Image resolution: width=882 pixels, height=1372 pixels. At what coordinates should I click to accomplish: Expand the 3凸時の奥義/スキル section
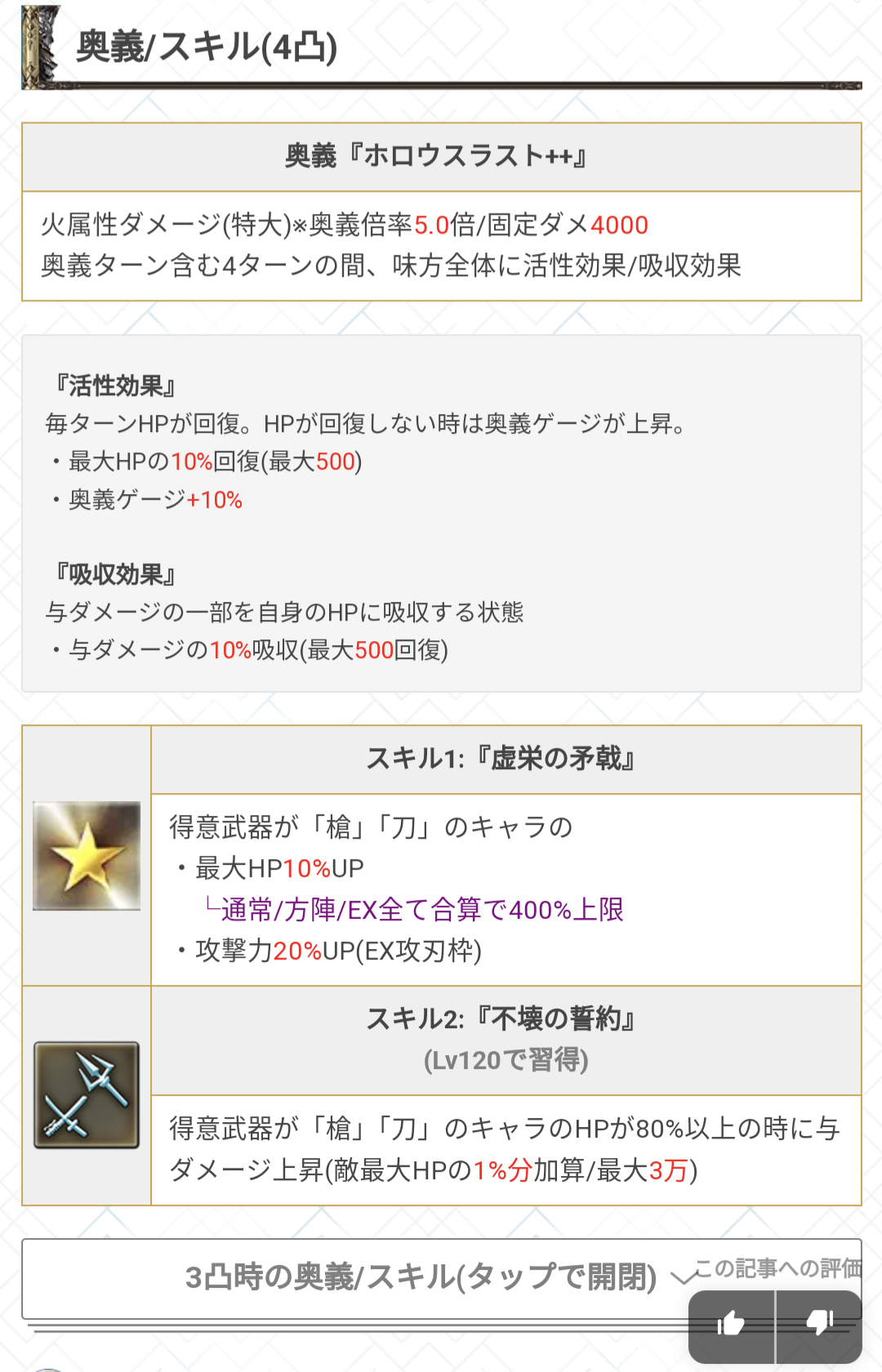point(421,1276)
